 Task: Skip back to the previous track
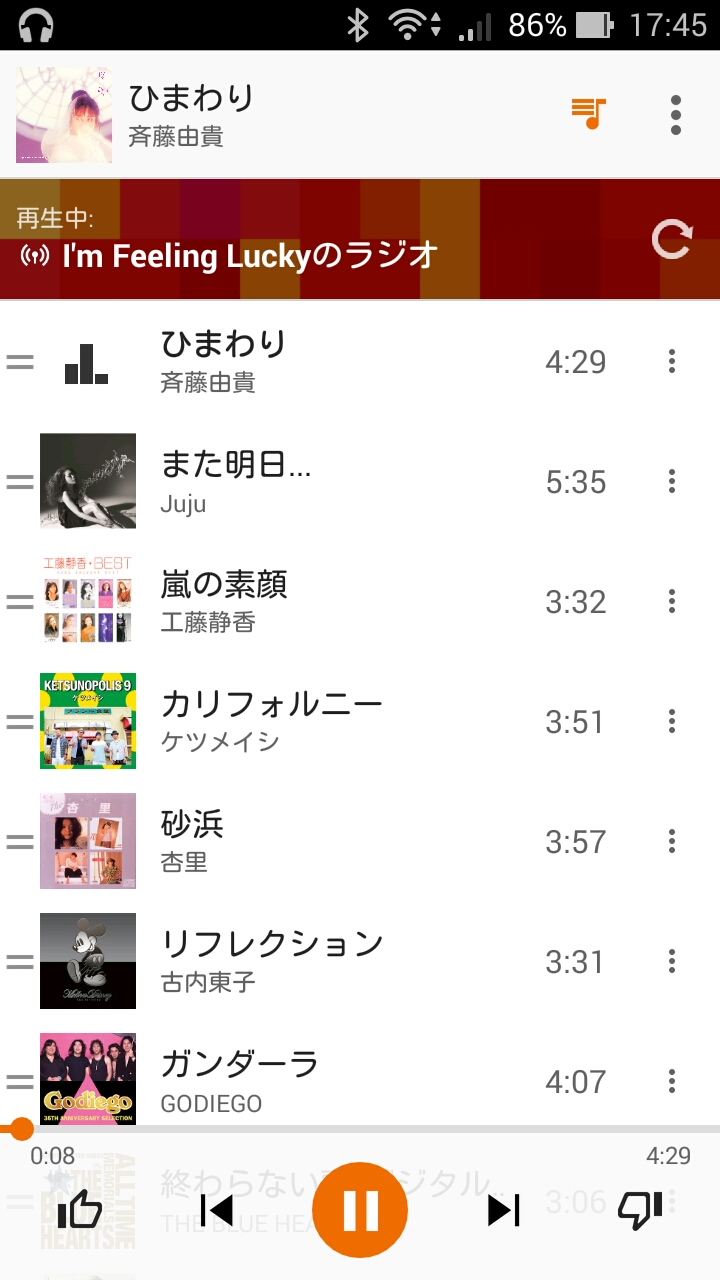217,1211
